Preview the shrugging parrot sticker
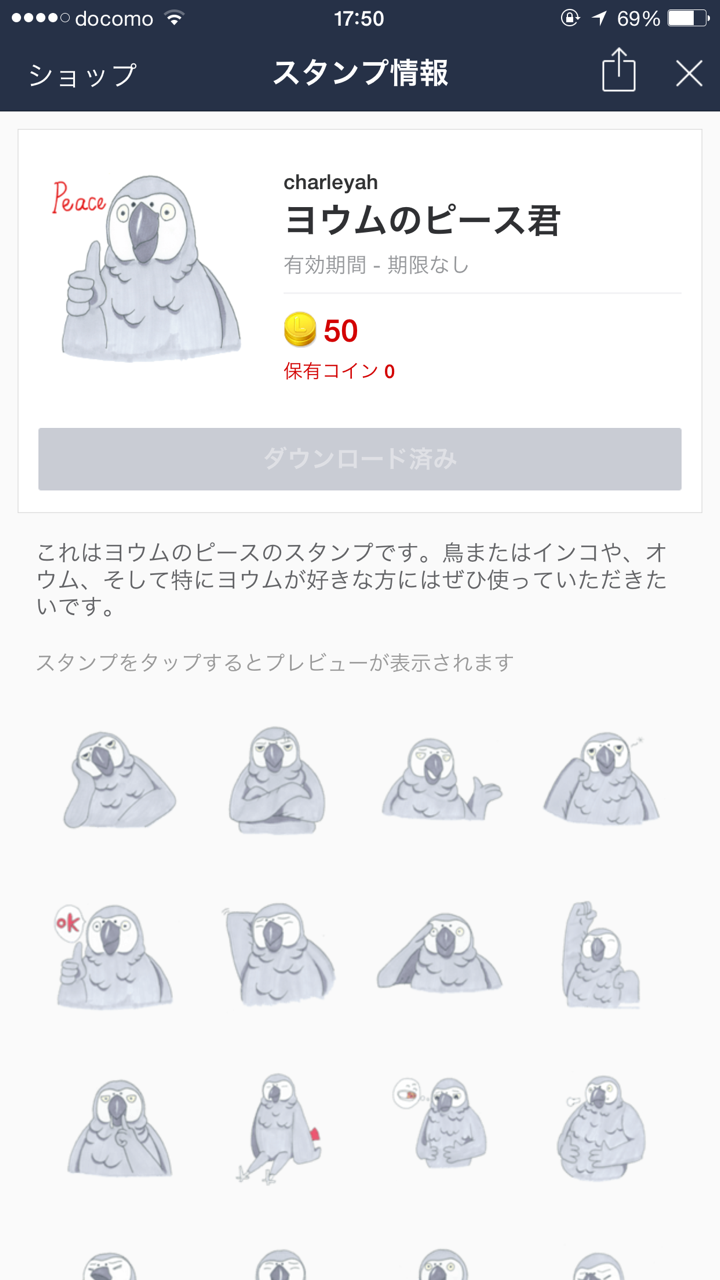This screenshot has height=1280, width=720. point(440,780)
